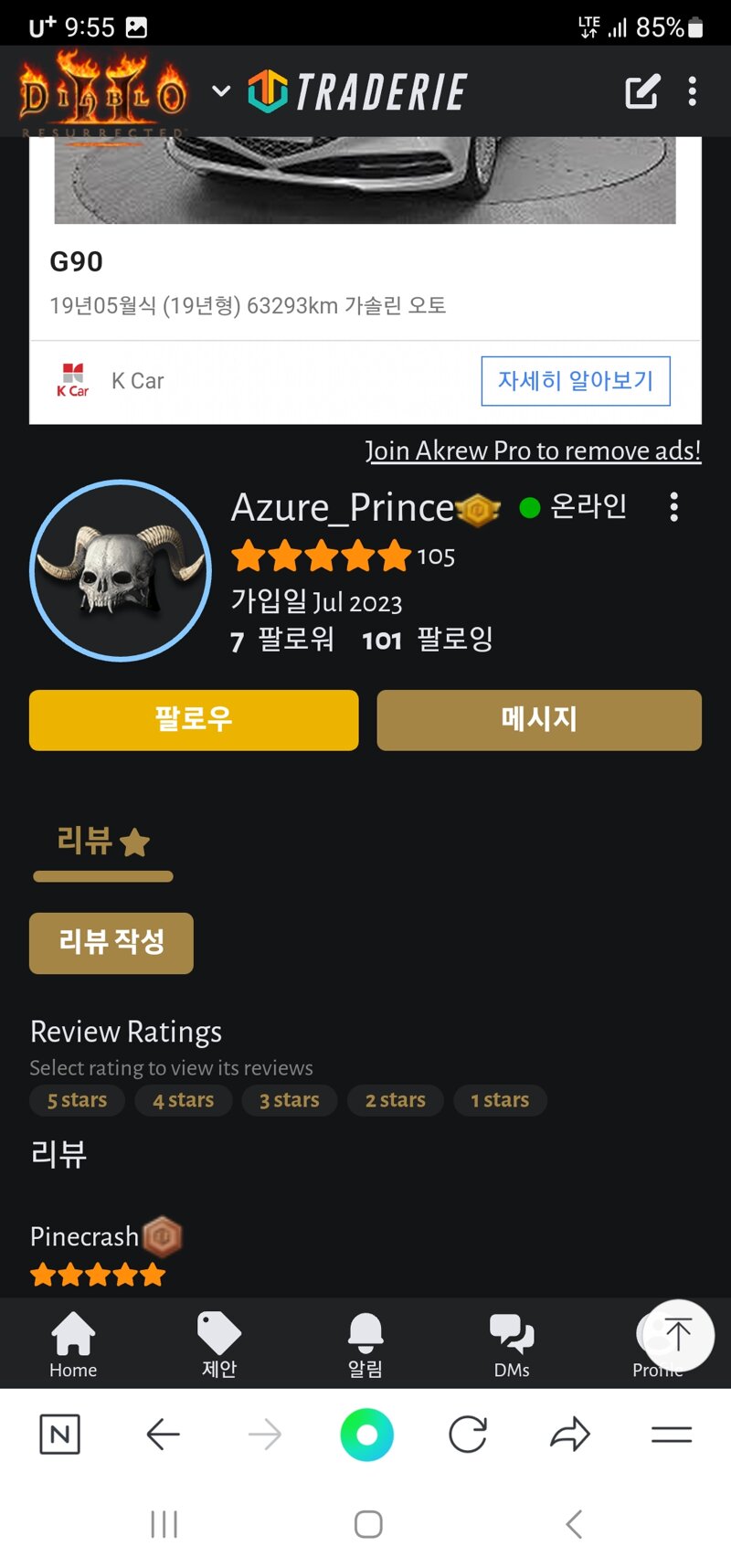Open the DMs tab
Image resolution: width=731 pixels, height=1568 pixels.
[512, 1345]
